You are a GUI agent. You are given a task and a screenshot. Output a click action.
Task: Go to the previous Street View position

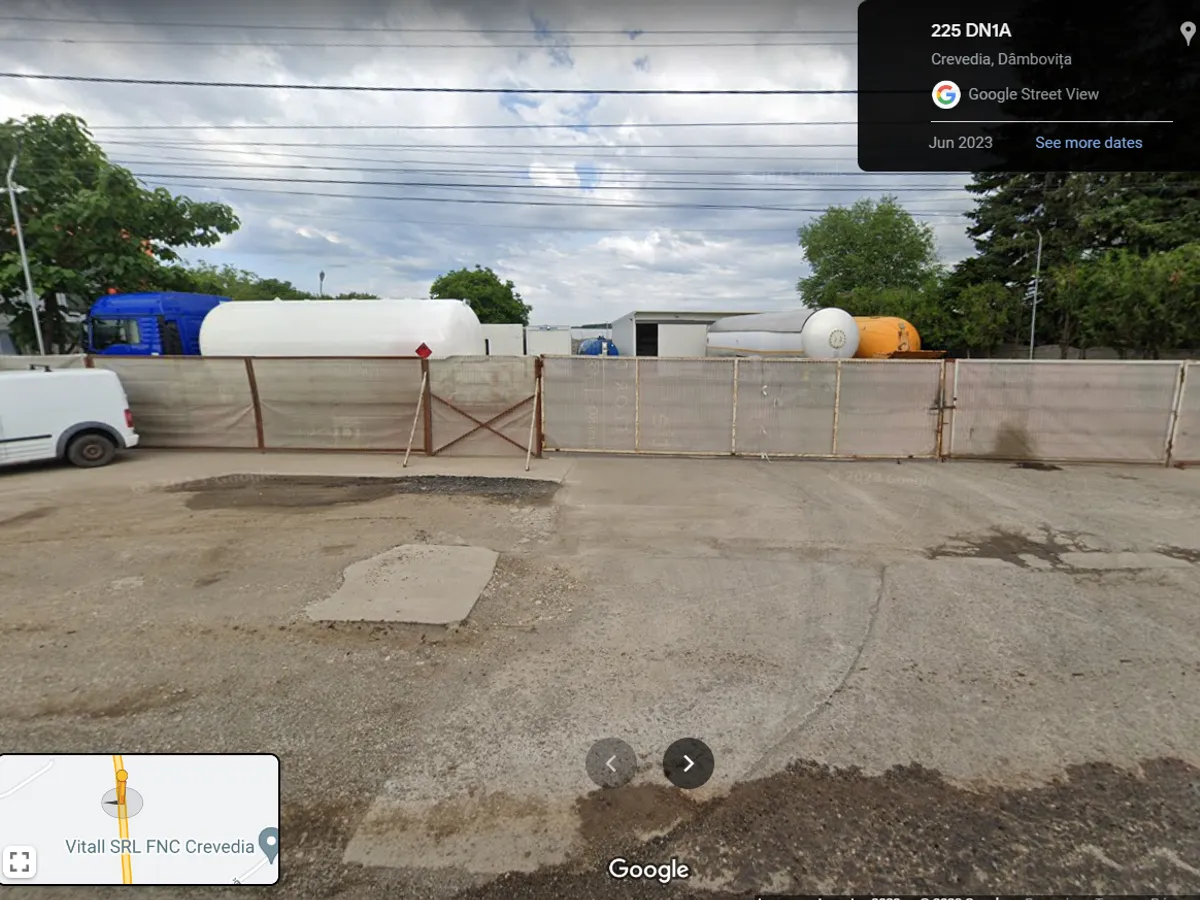(611, 763)
